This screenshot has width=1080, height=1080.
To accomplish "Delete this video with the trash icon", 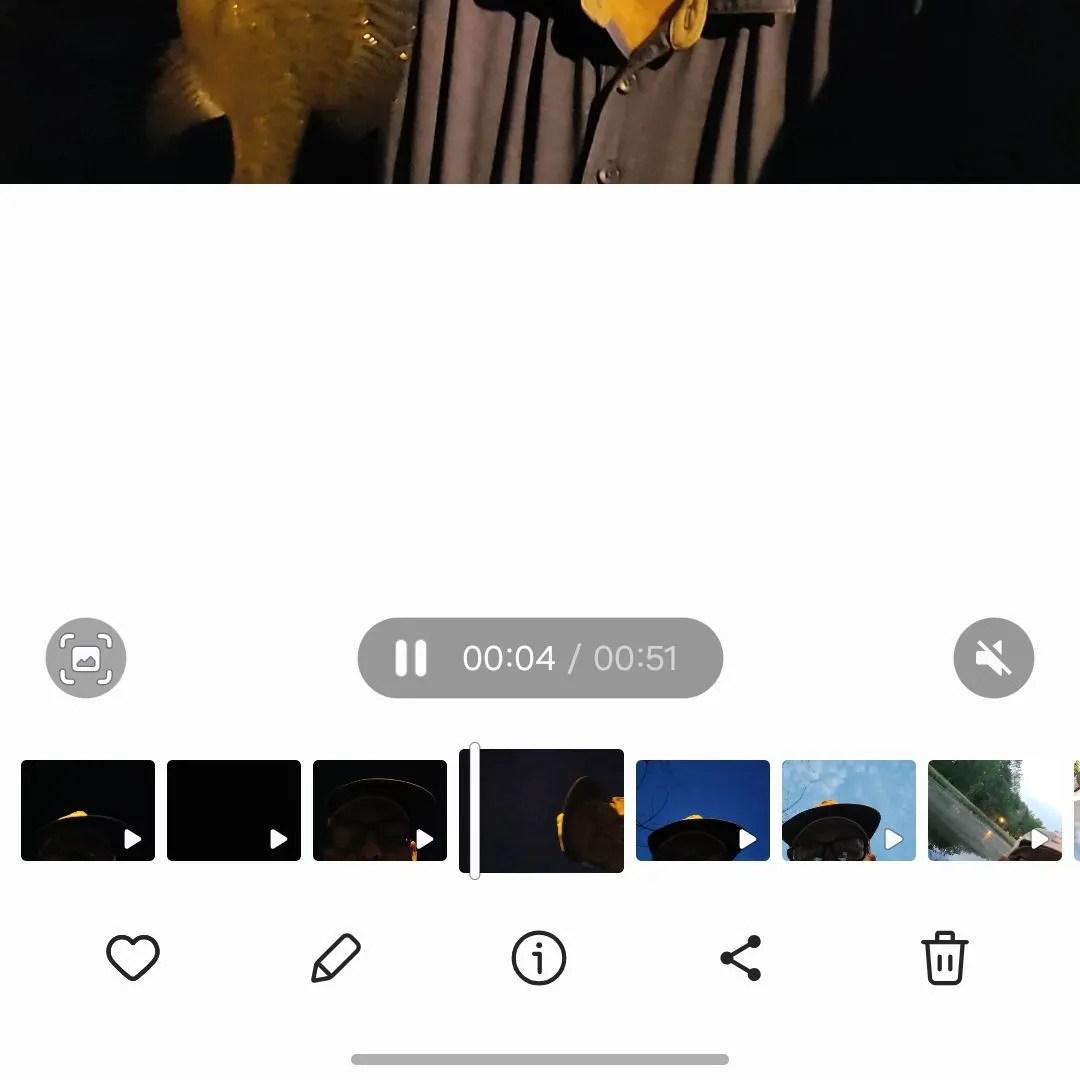I will [944, 958].
